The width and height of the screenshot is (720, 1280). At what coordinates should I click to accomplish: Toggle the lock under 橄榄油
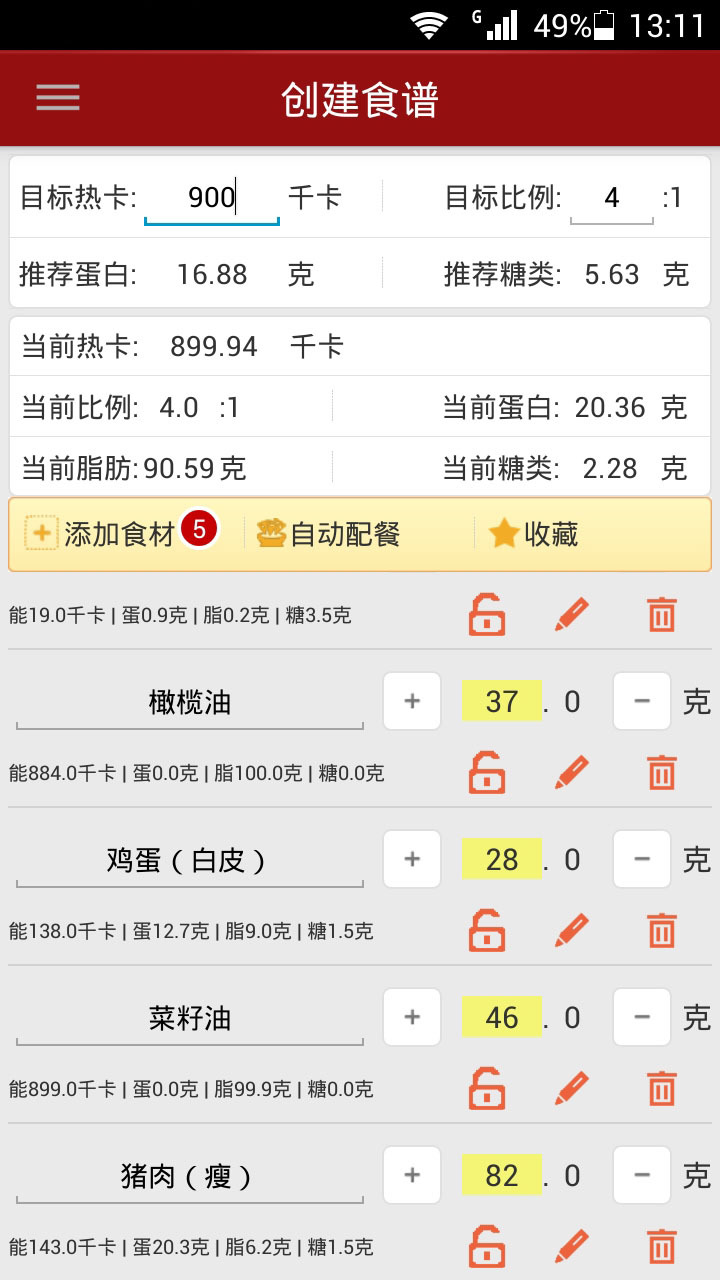tap(487, 773)
